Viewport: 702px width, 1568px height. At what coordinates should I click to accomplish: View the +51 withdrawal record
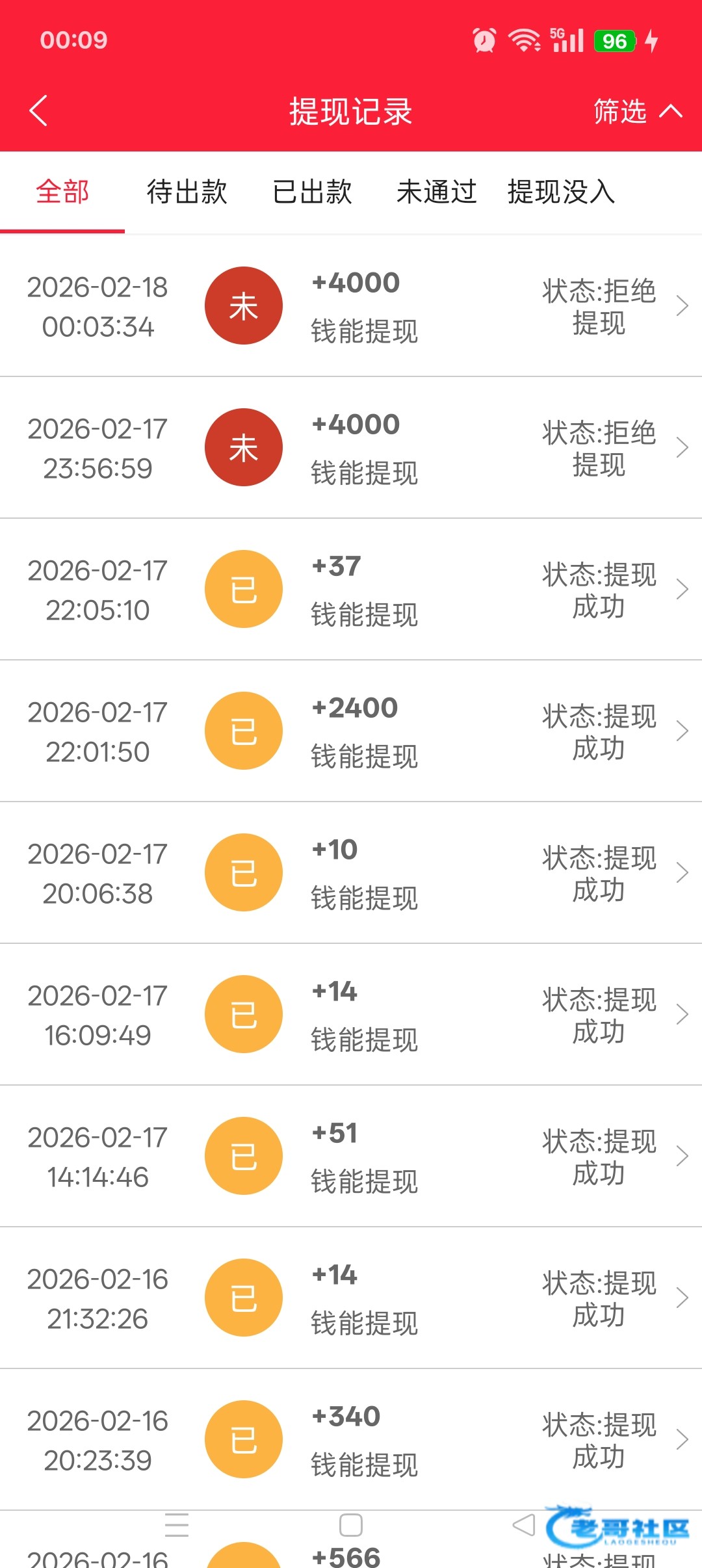pyautogui.click(x=351, y=1156)
